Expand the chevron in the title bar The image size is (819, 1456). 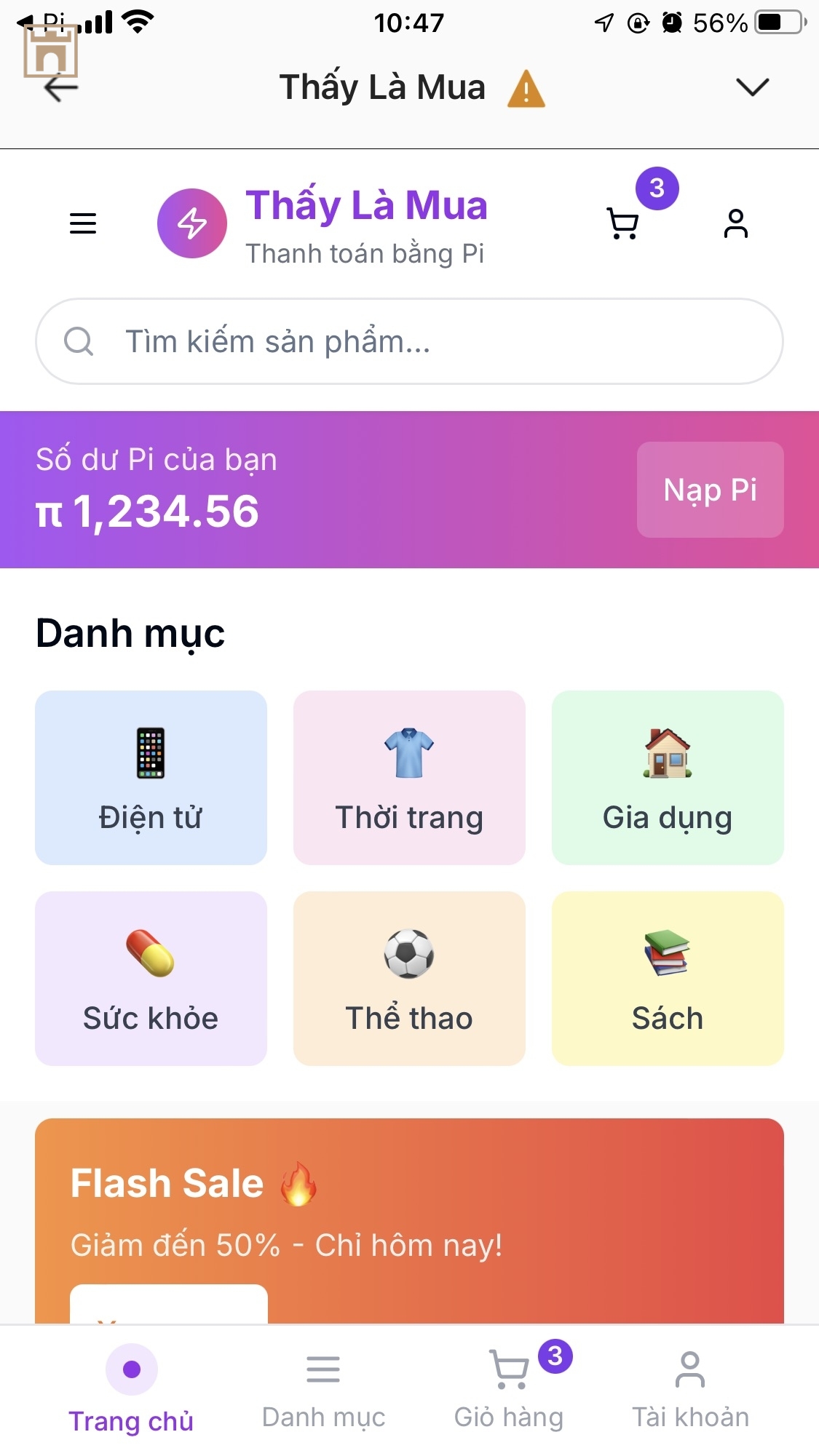click(752, 87)
